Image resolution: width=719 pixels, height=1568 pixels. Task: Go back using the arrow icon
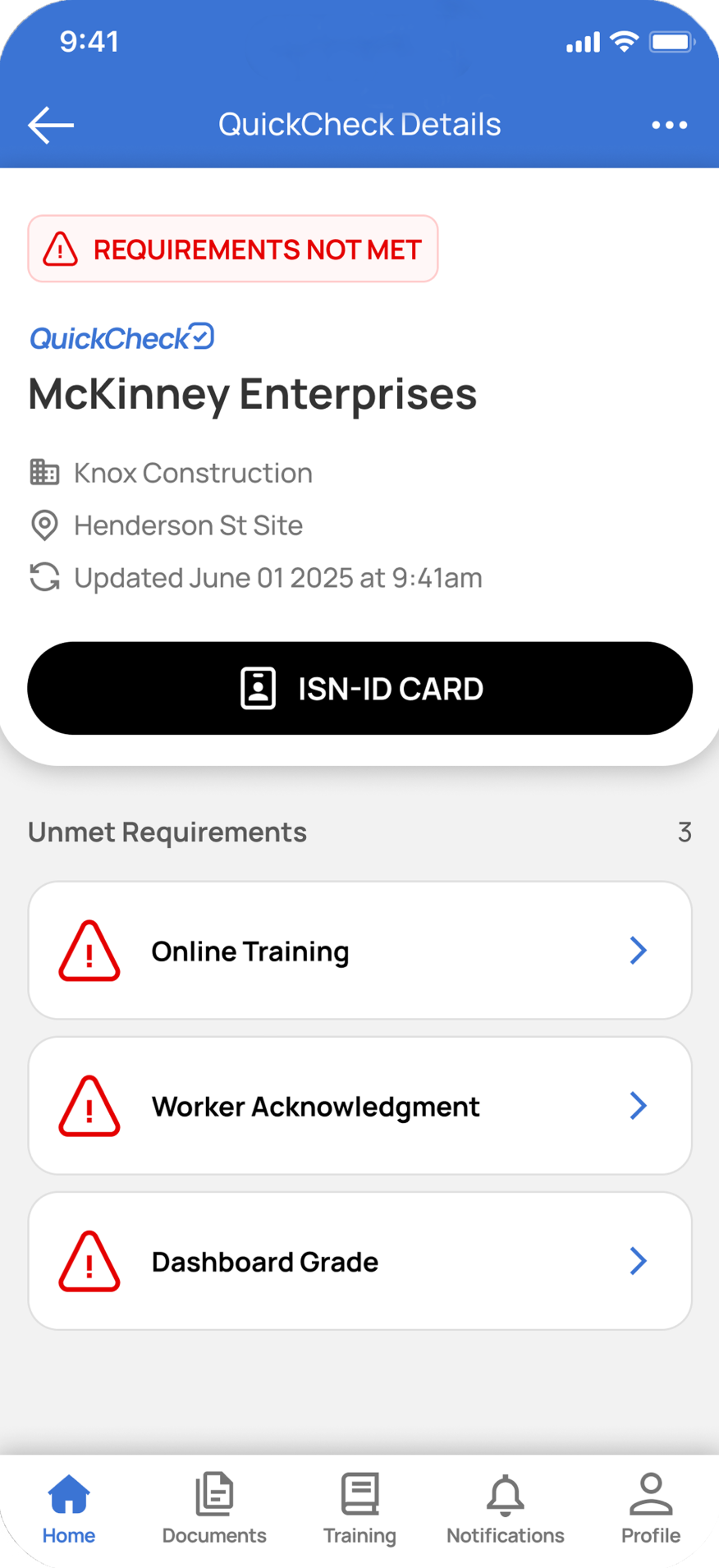[51, 125]
